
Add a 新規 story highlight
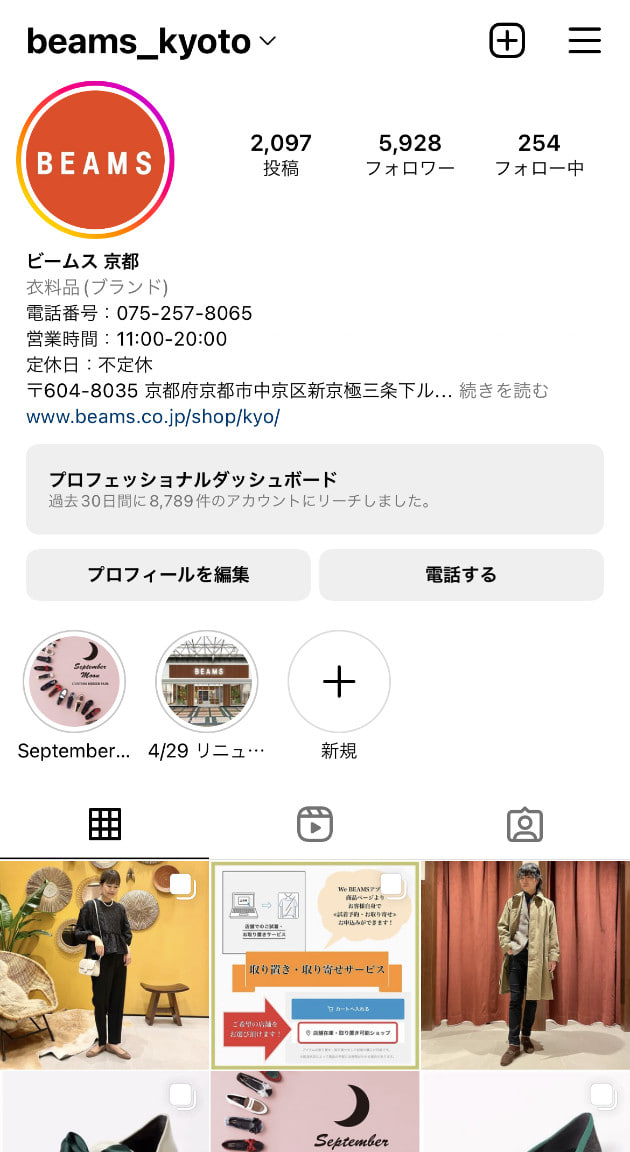tap(339, 682)
